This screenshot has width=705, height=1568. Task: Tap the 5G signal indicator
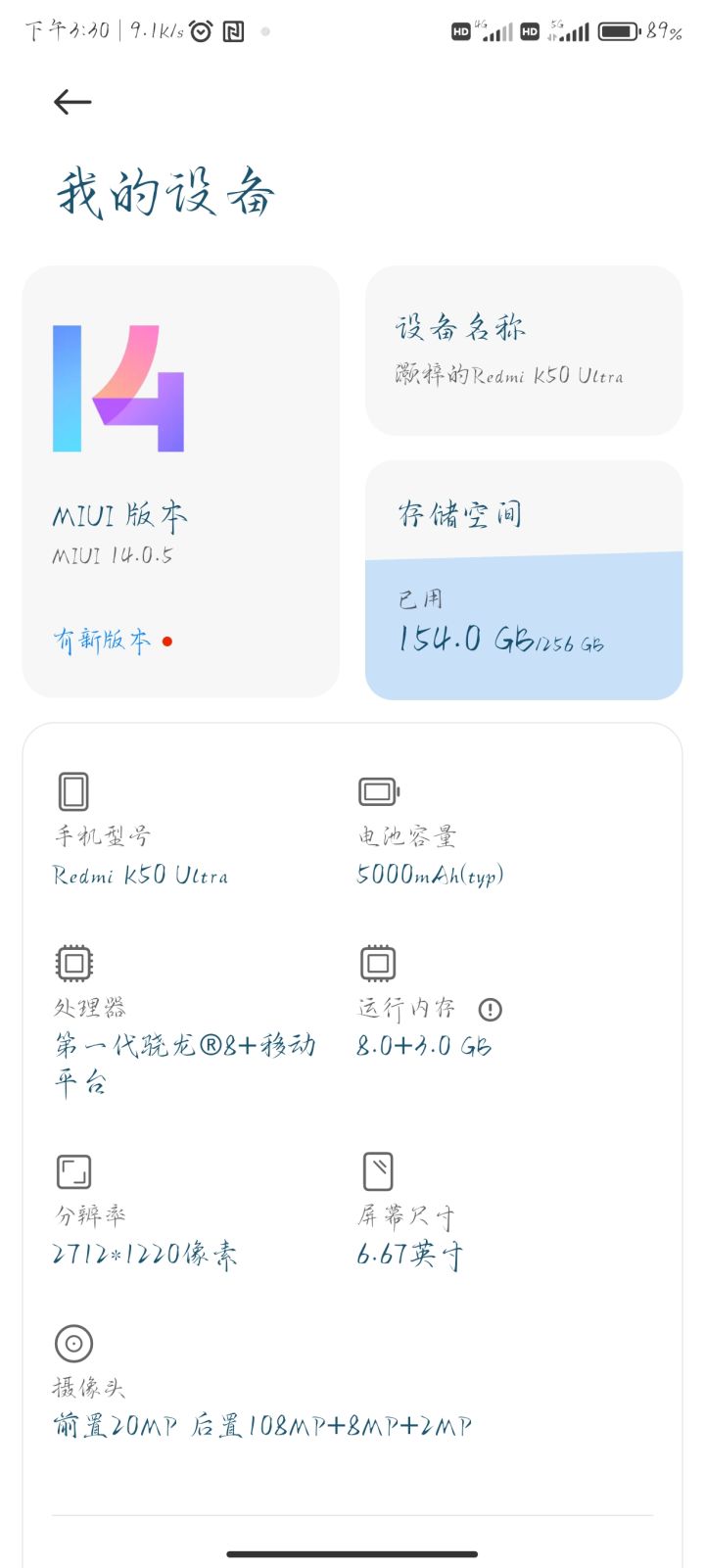572,31
